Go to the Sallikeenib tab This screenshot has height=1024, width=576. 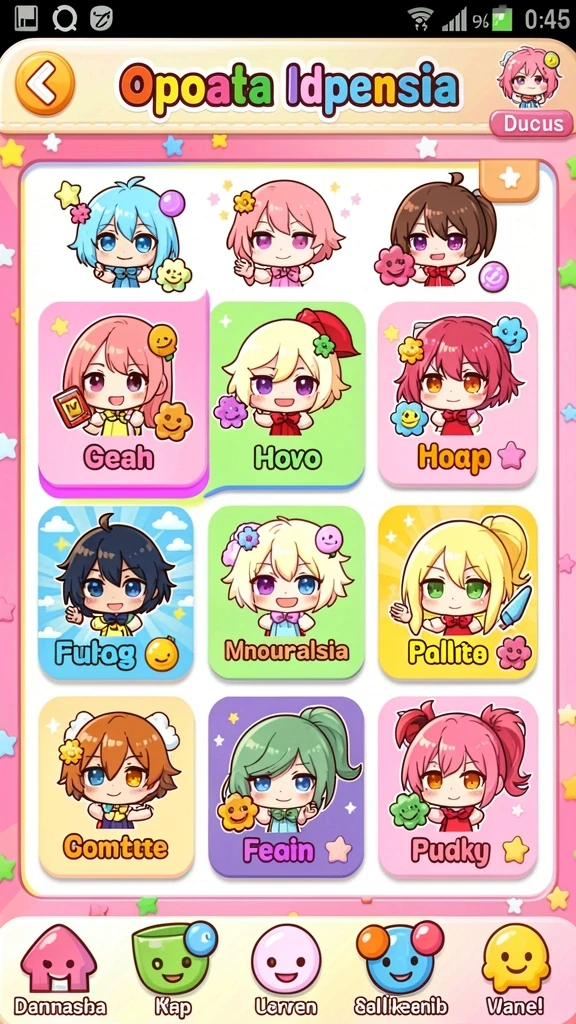pyautogui.click(x=399, y=971)
